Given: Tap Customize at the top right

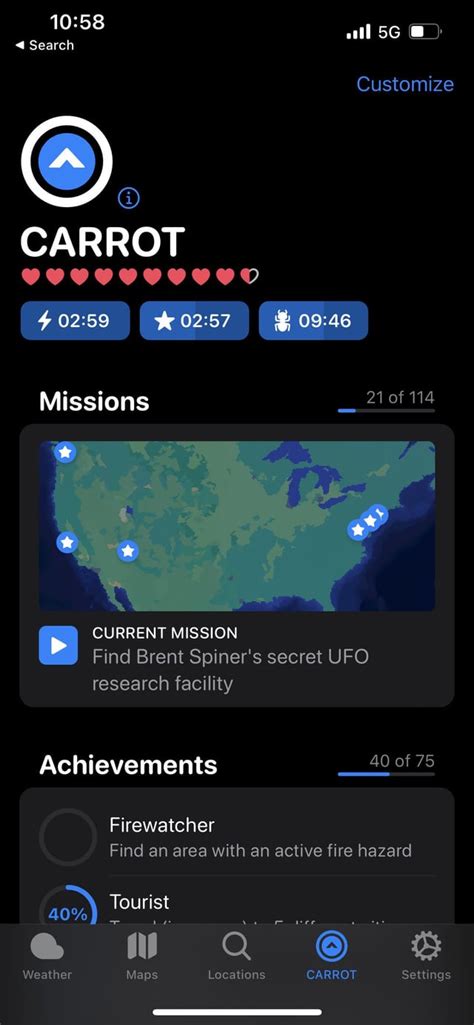Looking at the screenshot, I should [405, 84].
